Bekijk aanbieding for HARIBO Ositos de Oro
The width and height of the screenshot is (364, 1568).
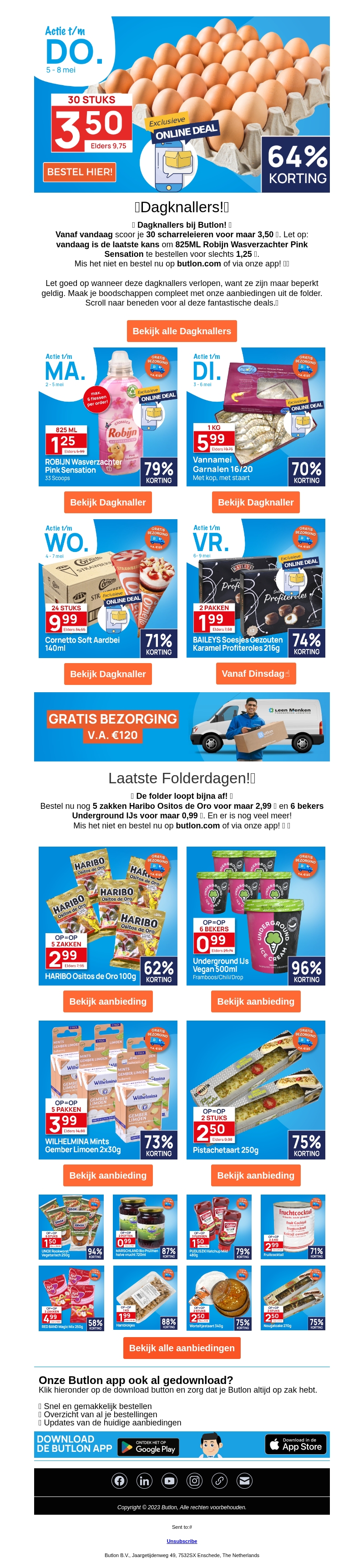point(107,1001)
